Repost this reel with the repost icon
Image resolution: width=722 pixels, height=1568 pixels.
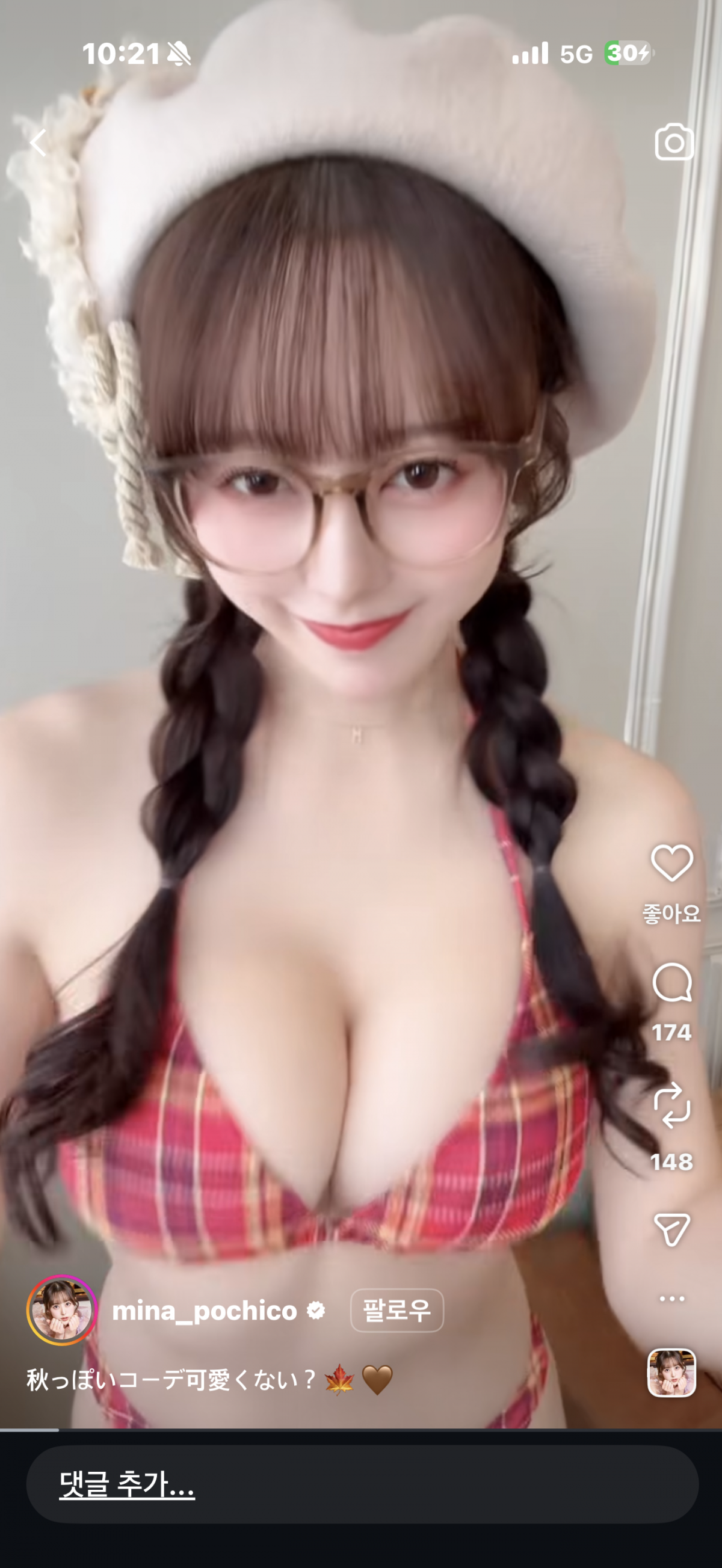click(x=671, y=1105)
